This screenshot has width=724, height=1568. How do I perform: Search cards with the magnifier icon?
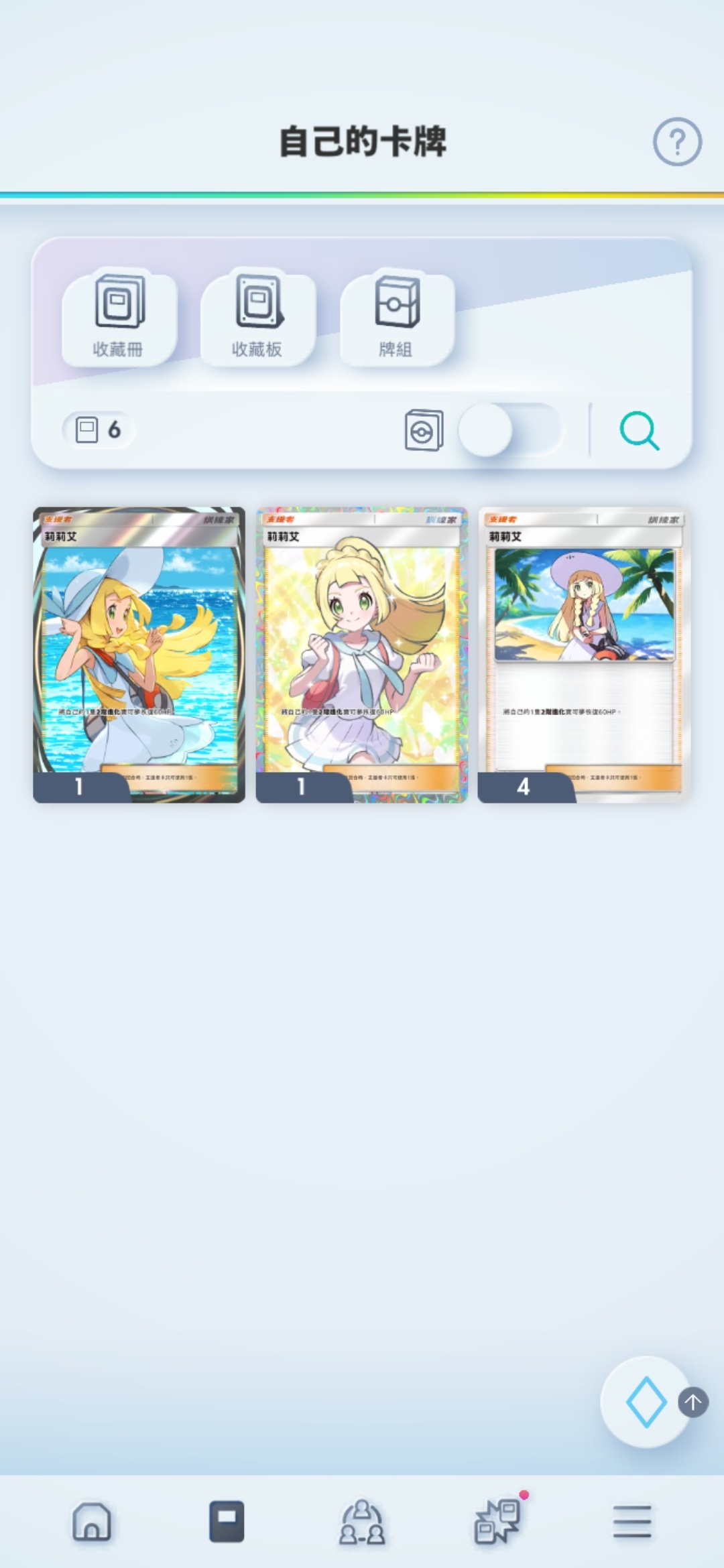pos(640,431)
